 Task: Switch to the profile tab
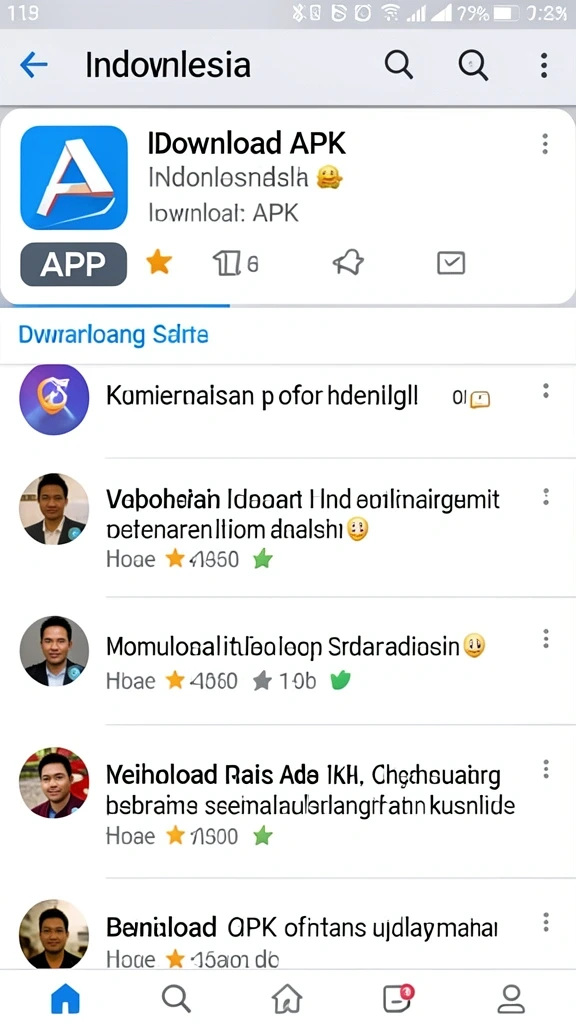click(511, 998)
